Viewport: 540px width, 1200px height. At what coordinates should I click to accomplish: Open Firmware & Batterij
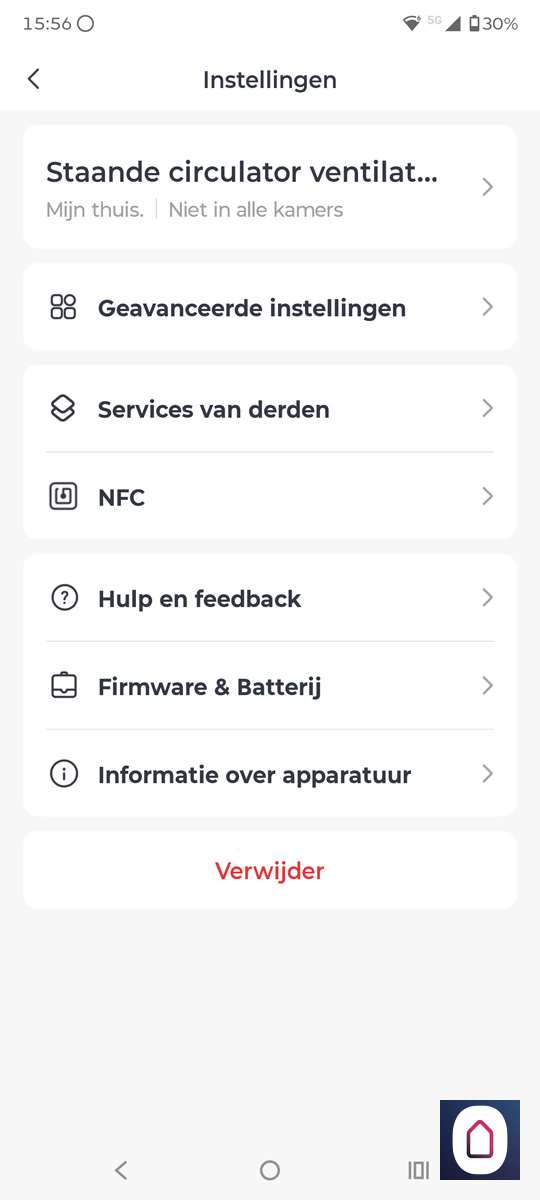click(x=270, y=686)
